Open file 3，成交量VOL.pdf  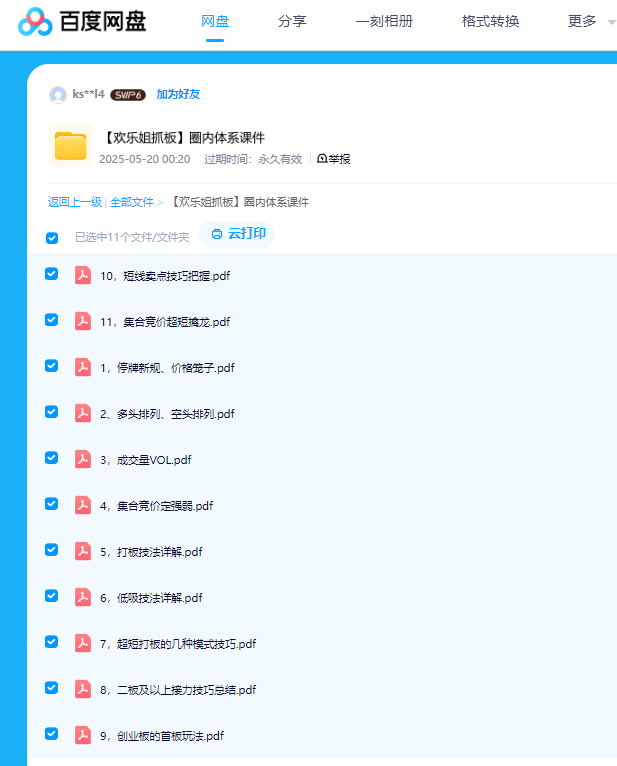[x=145, y=460]
